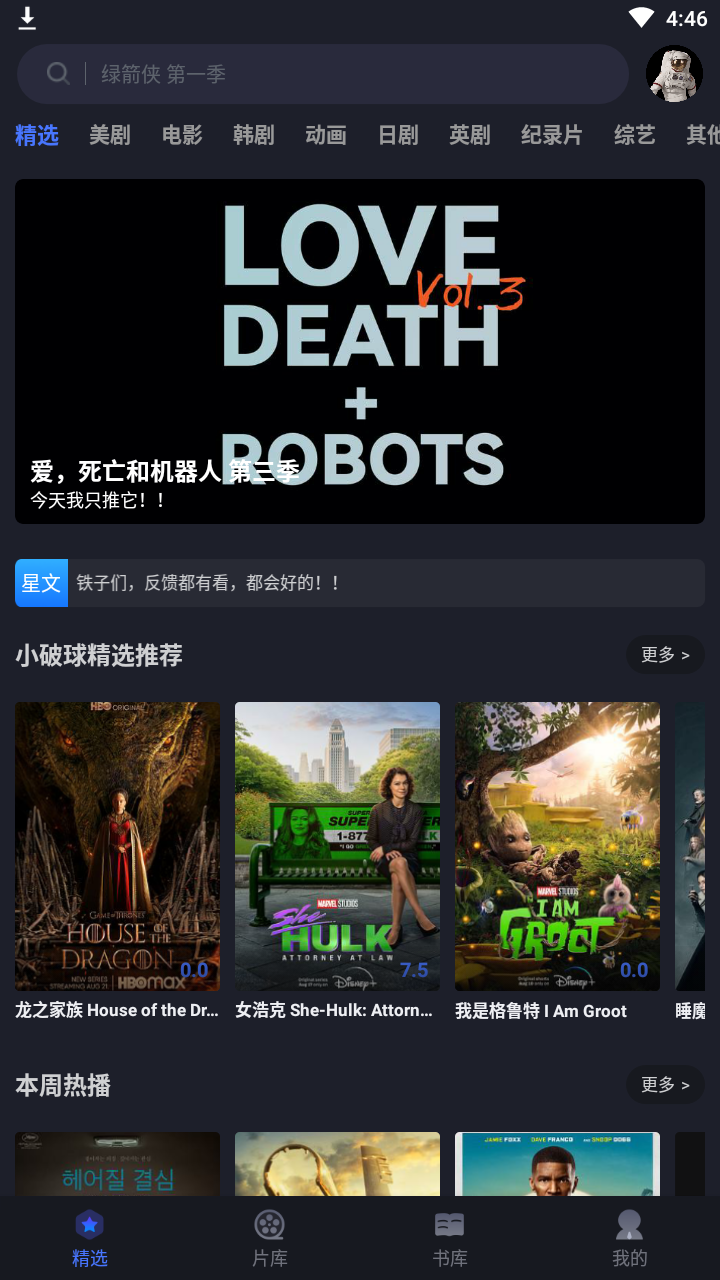This screenshot has width=720, height=1280.
Task: Tap the search magnifier icon
Action: pos(57,73)
